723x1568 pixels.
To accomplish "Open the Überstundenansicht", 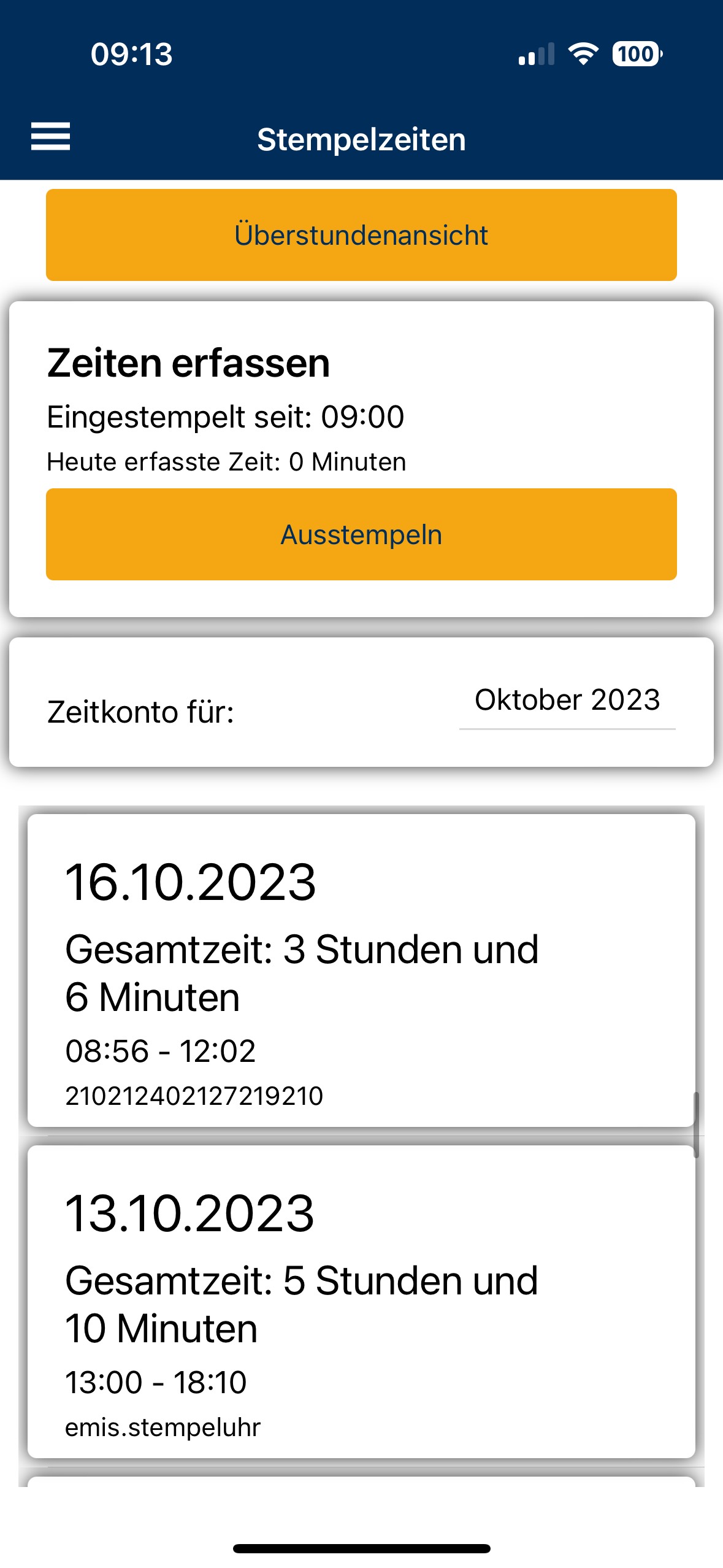I will (361, 235).
